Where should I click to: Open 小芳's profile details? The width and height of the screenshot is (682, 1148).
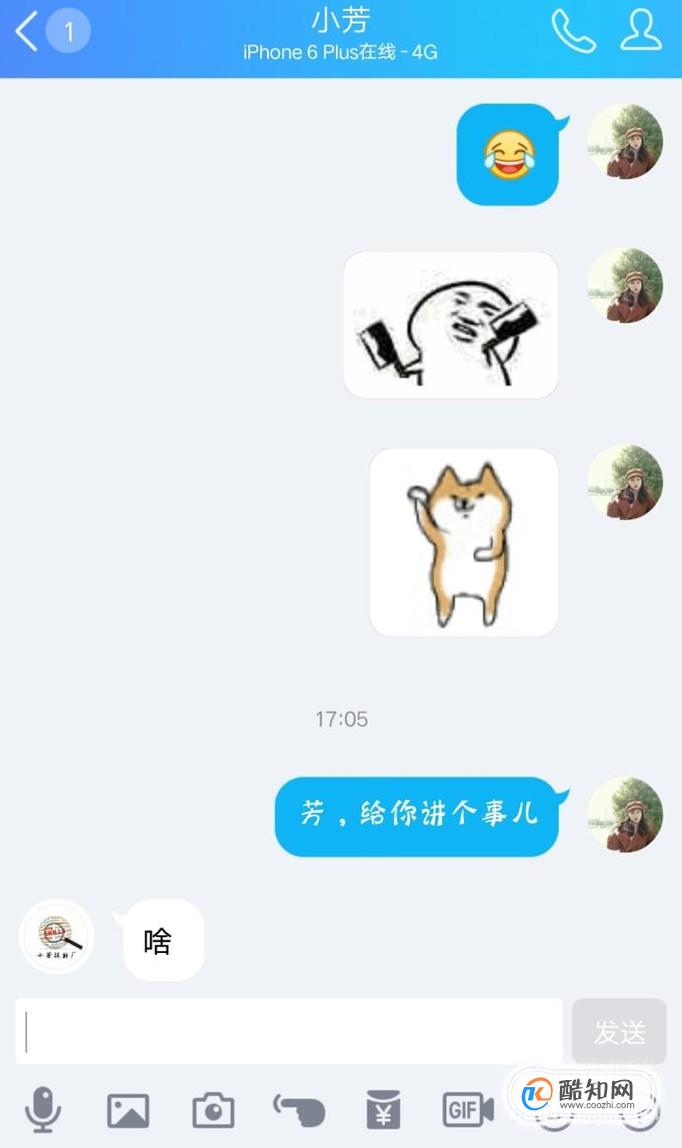click(x=641, y=32)
